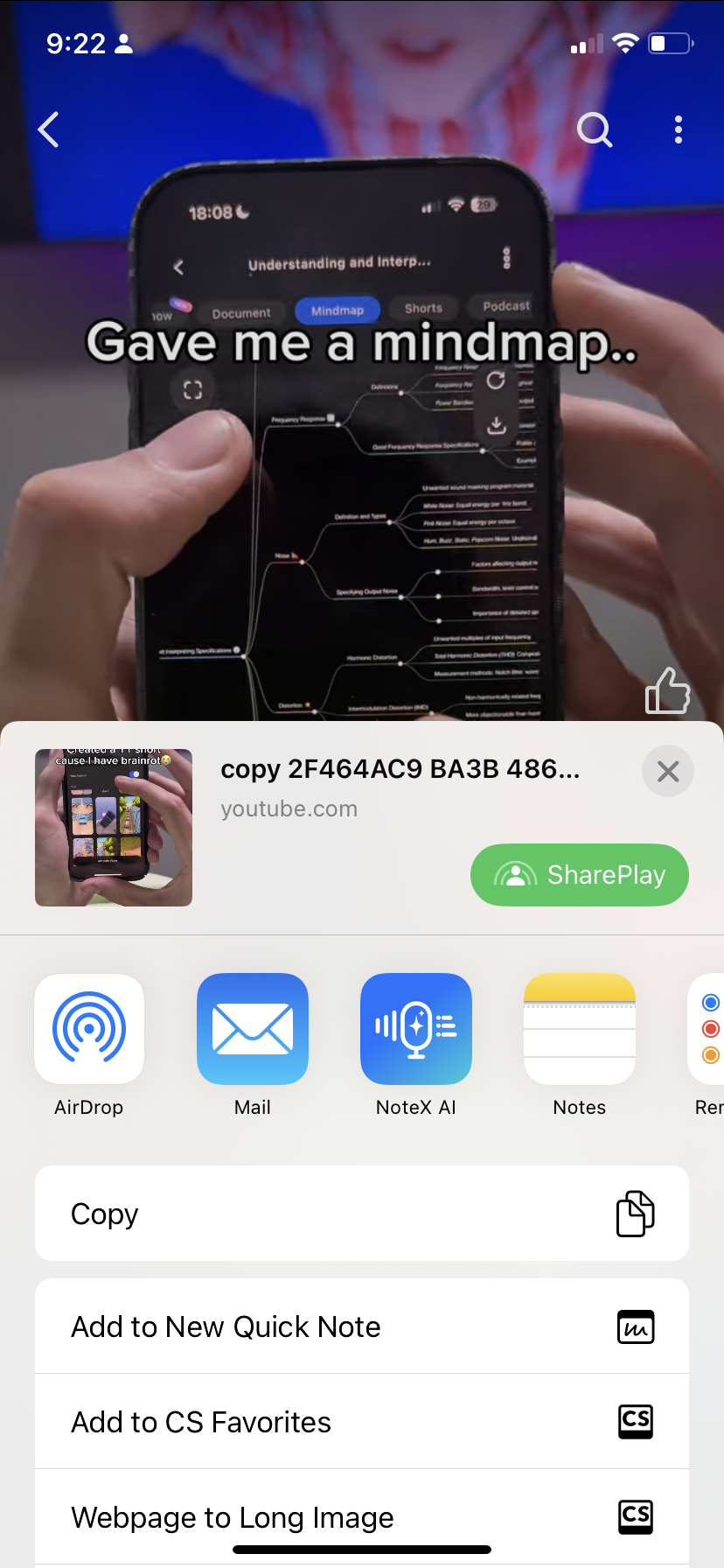
Task: Share the link to Reminders
Action: pos(708,1029)
